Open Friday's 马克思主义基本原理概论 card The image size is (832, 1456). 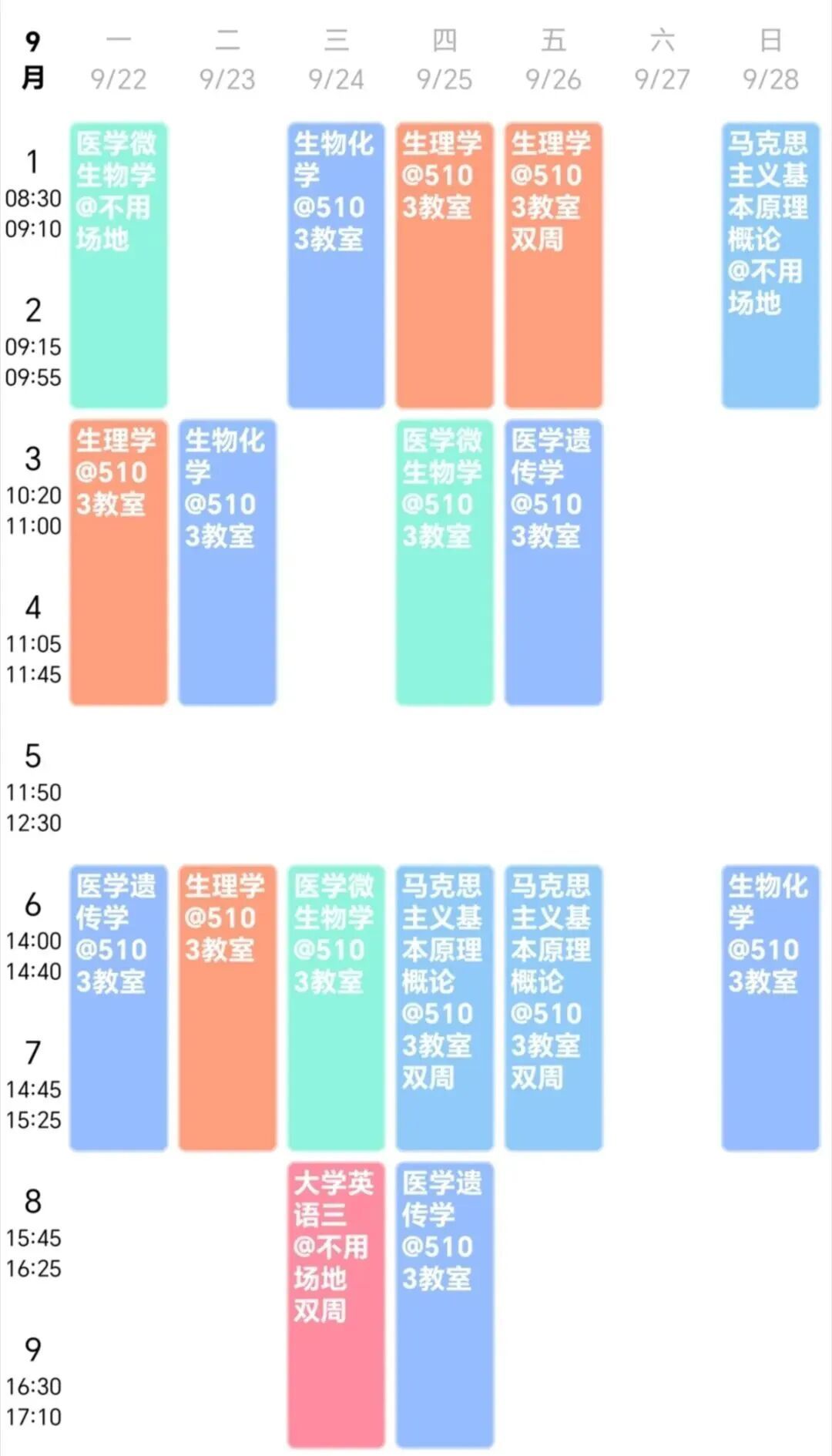(x=553, y=1008)
